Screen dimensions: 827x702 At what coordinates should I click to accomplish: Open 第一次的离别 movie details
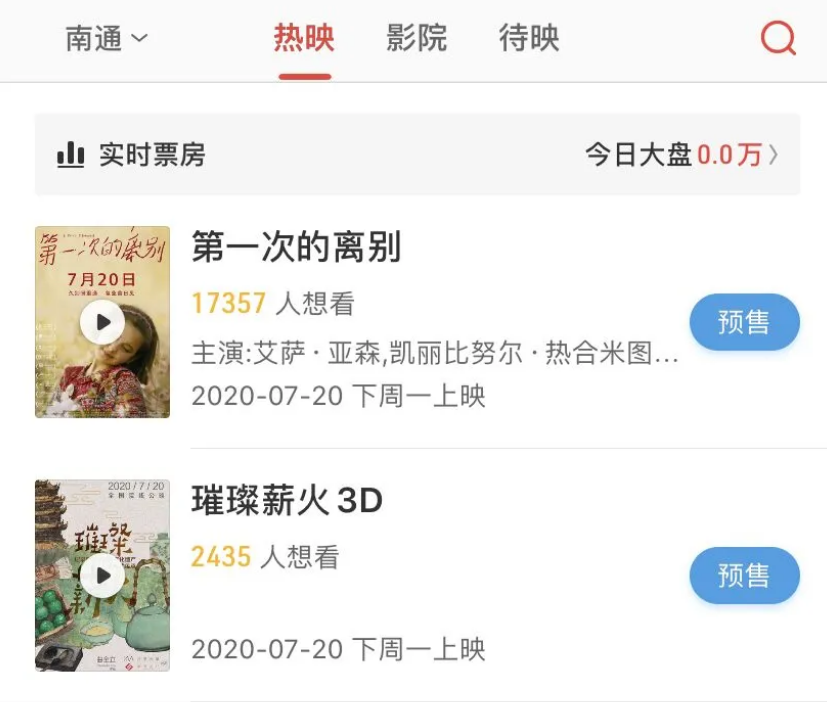(x=296, y=248)
